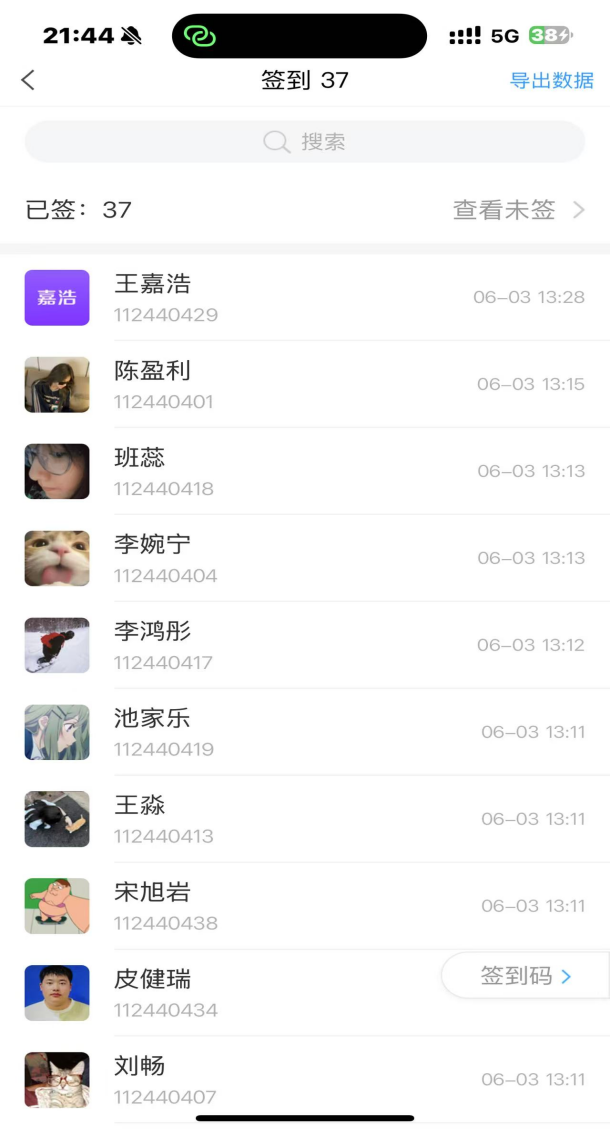Open the 搜索 search field
Screen dimensions: 610x1131
pos(304,142)
